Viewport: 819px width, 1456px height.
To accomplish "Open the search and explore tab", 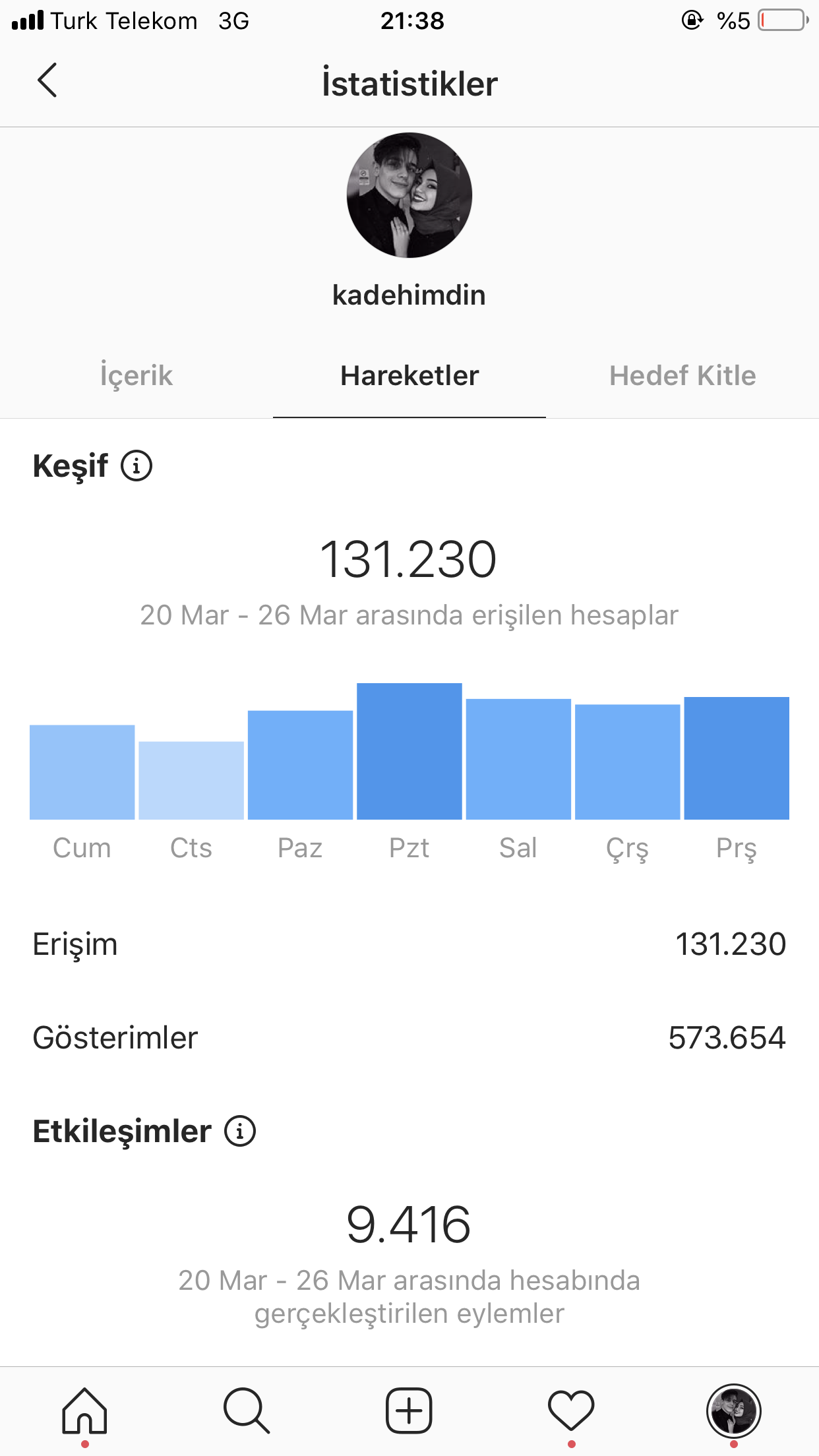I will (247, 1411).
